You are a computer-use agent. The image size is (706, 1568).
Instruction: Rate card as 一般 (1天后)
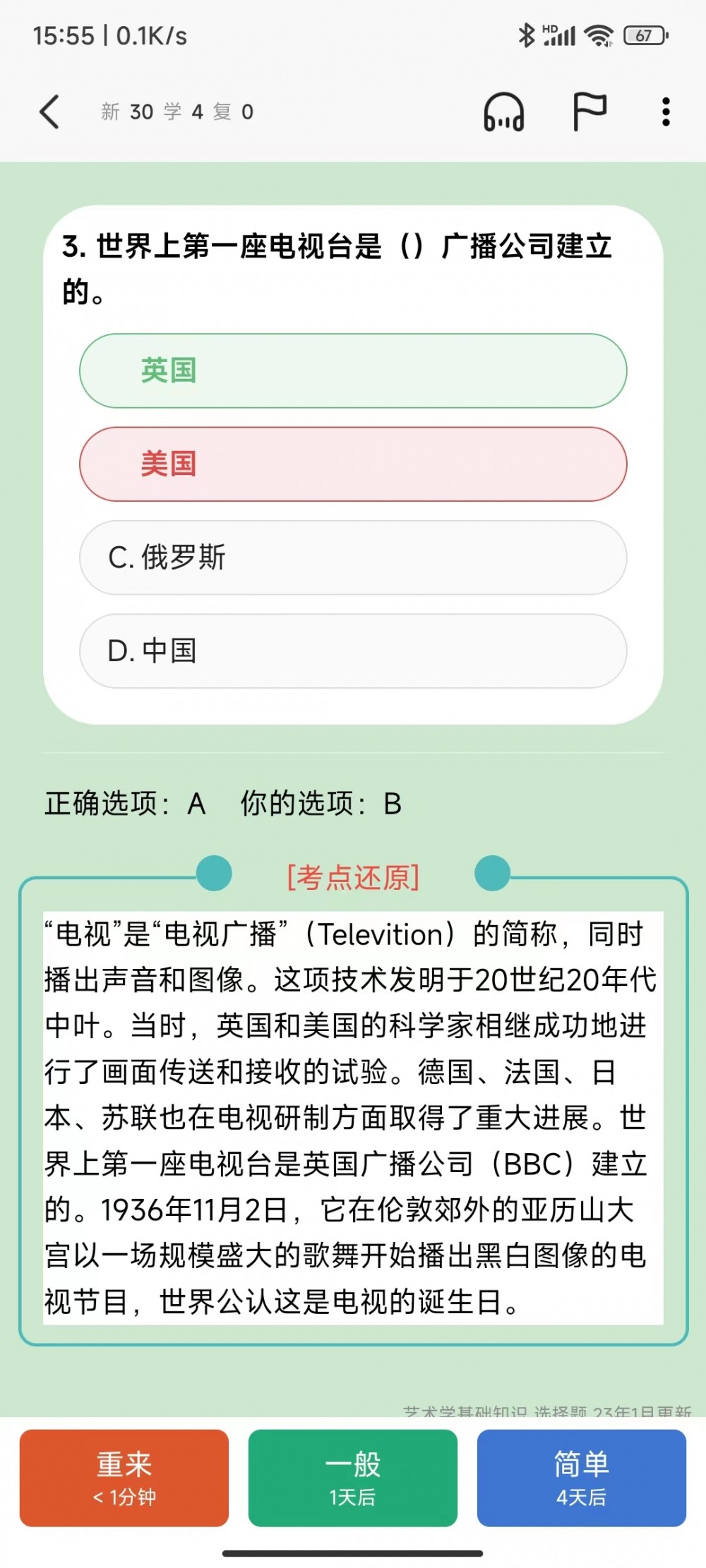pyautogui.click(x=353, y=1478)
